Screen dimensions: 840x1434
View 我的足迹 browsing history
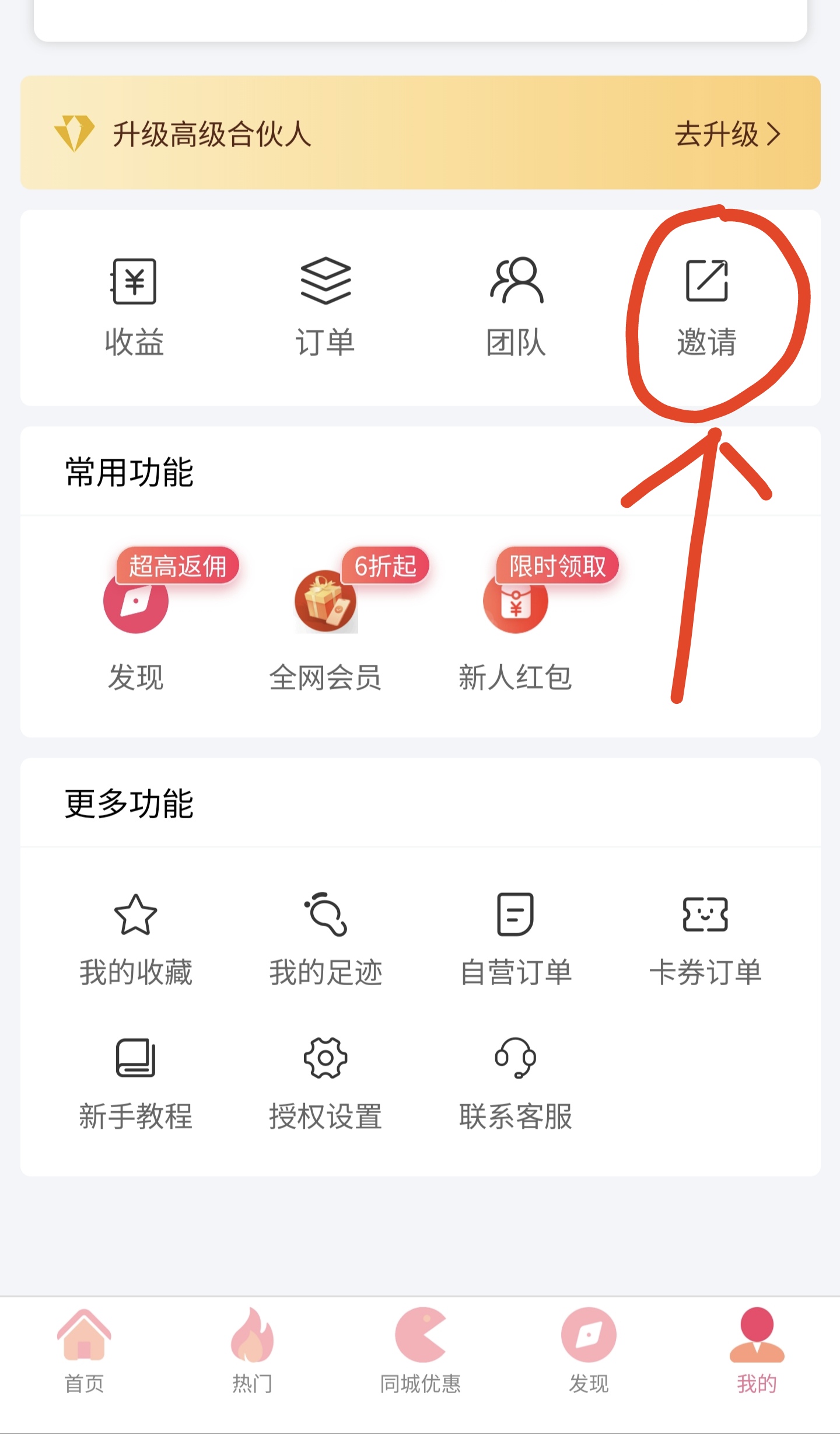tap(325, 940)
